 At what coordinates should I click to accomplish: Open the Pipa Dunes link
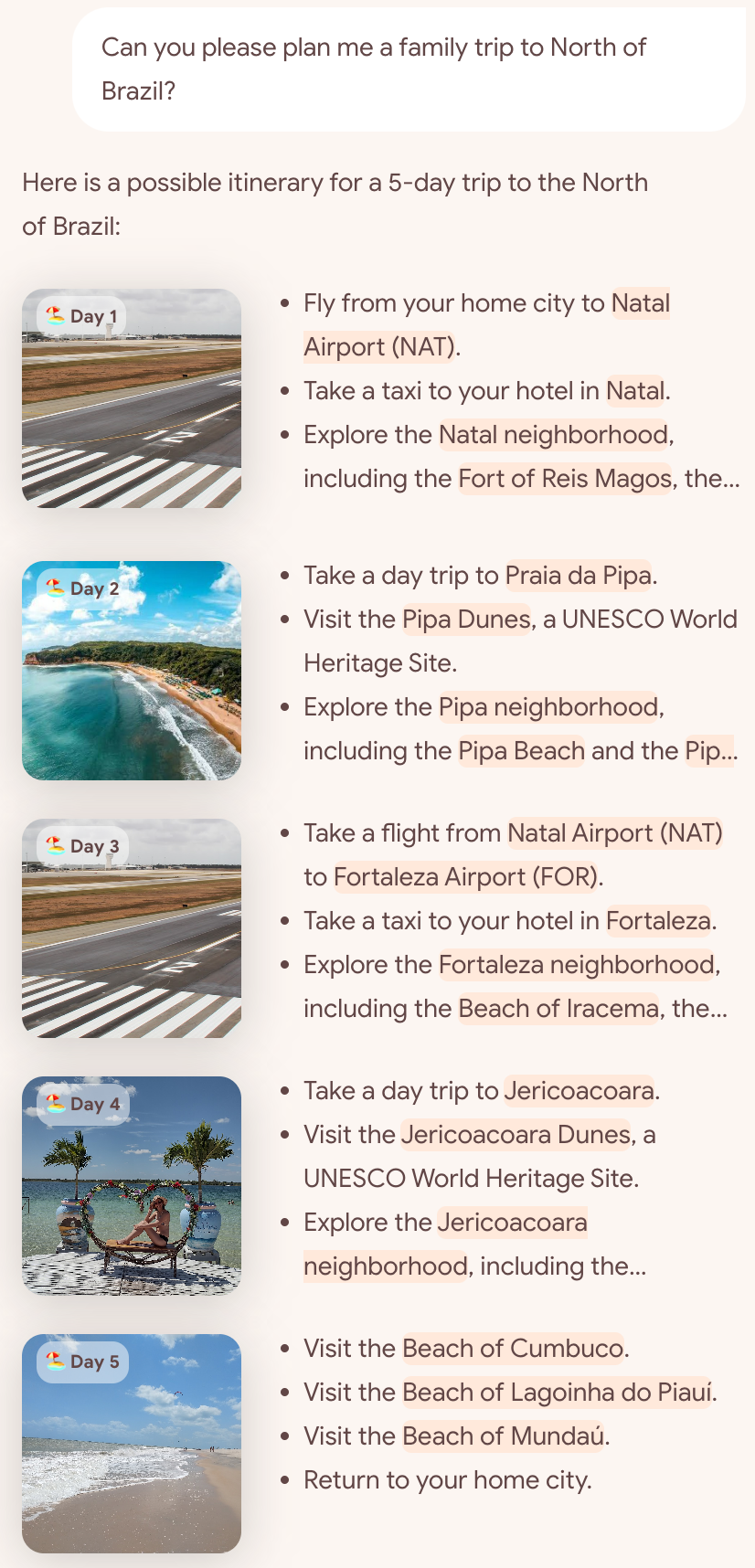pos(466,619)
